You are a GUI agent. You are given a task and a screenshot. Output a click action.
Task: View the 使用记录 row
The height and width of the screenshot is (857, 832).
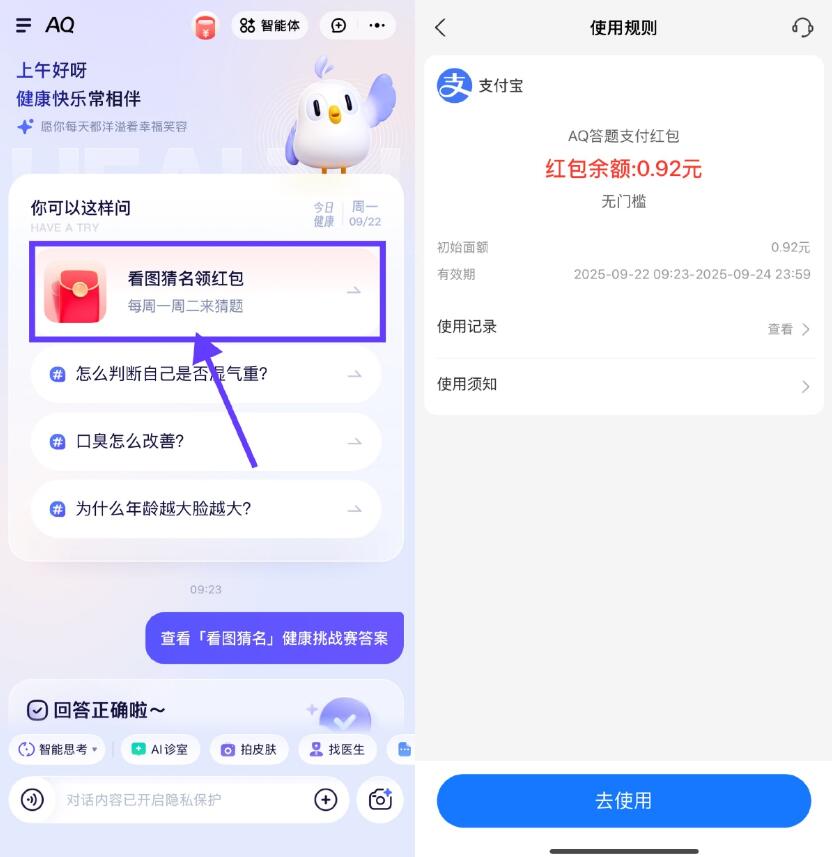point(623,327)
